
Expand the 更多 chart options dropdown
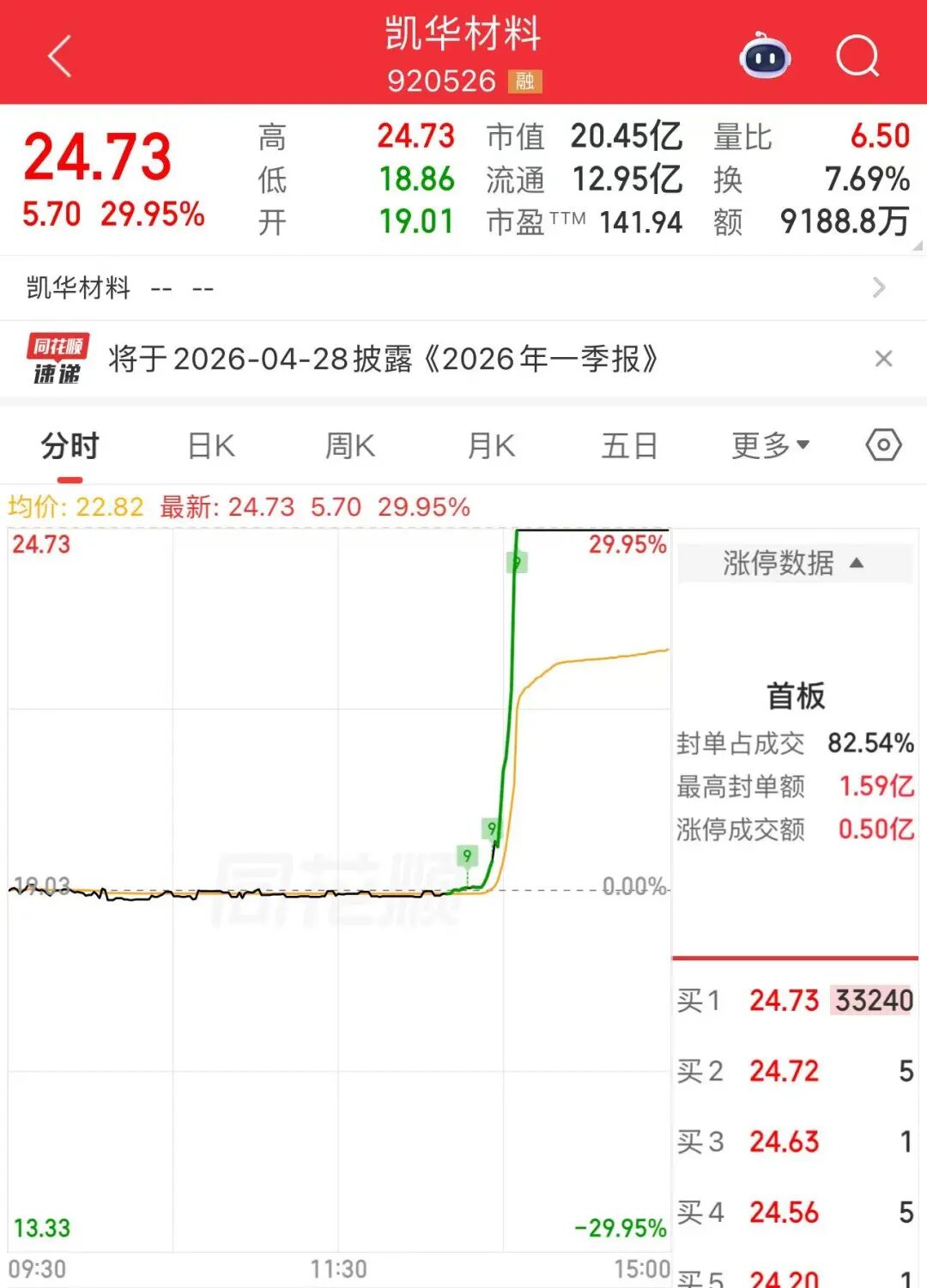[x=770, y=446]
